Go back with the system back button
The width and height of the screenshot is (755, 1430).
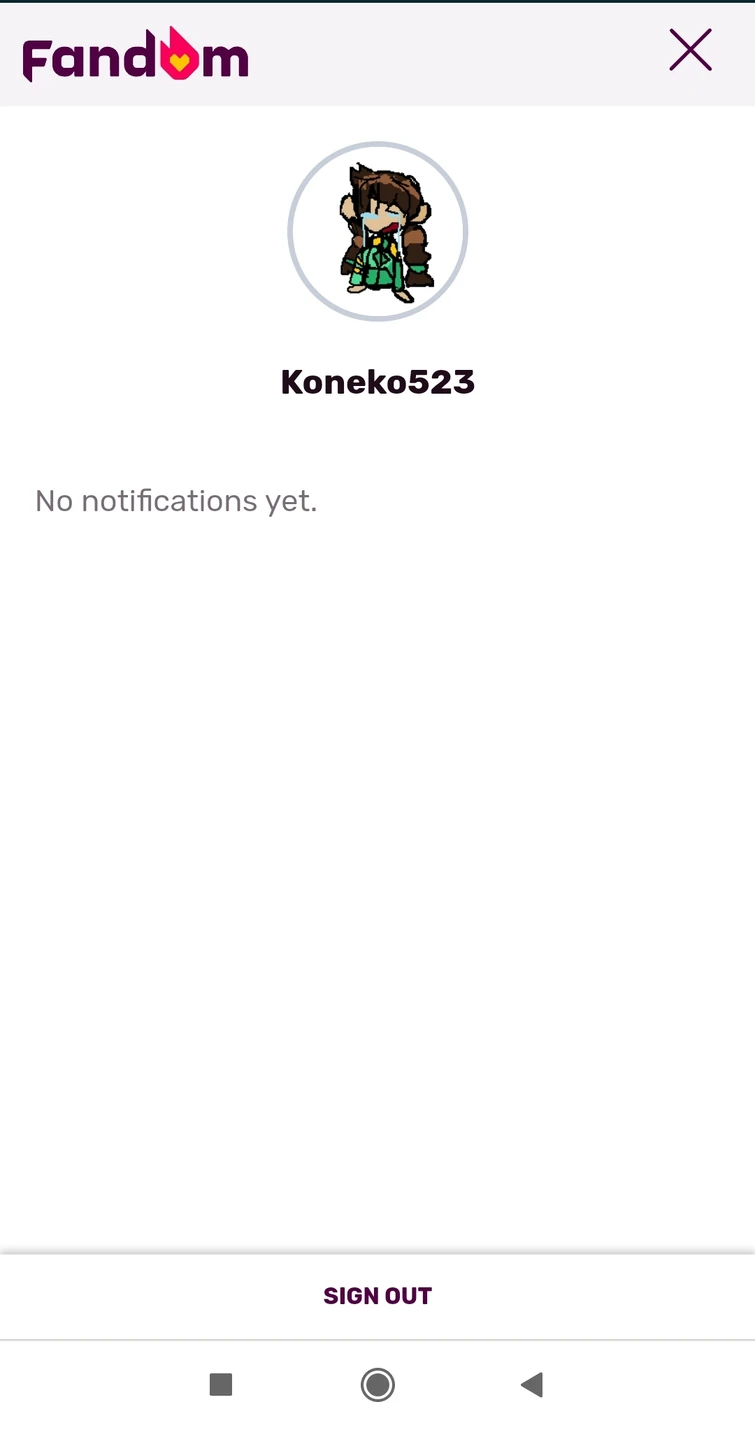[x=532, y=1385]
